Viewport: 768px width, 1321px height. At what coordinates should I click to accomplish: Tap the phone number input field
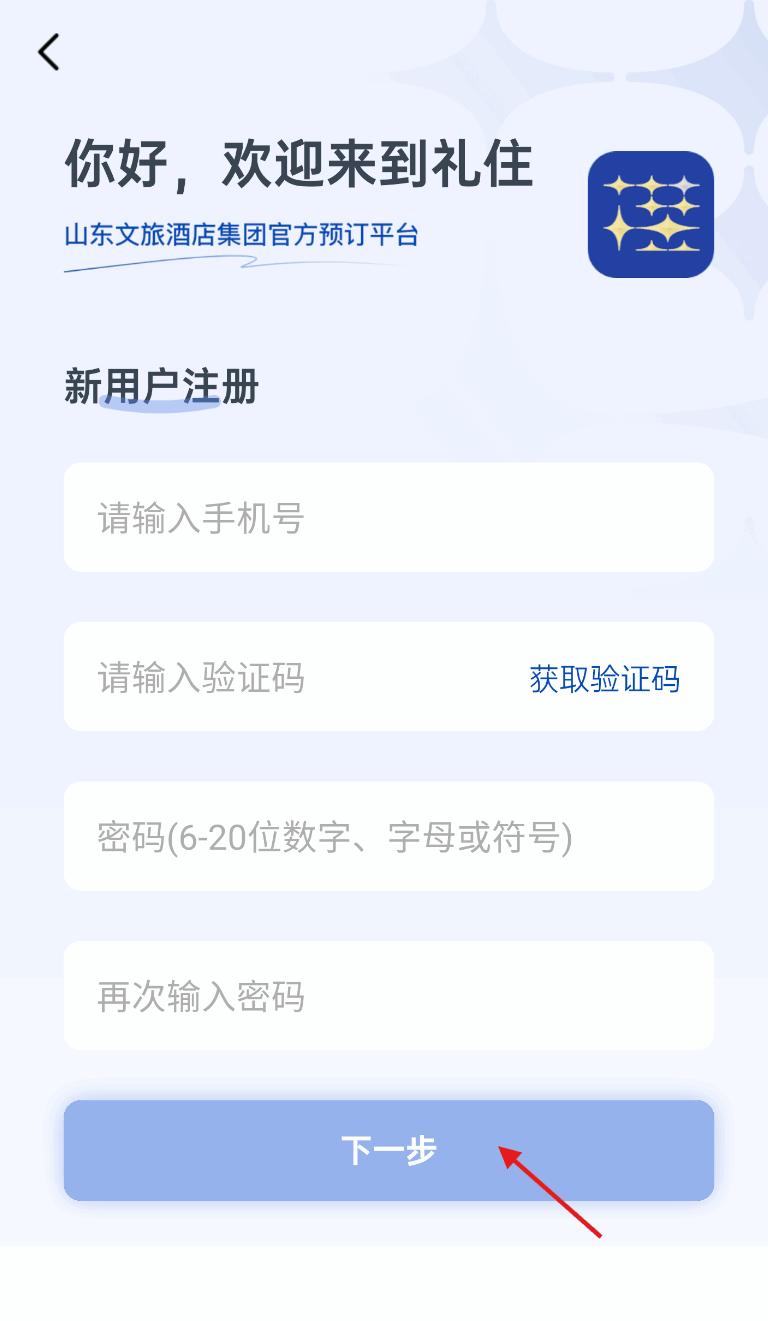point(388,518)
